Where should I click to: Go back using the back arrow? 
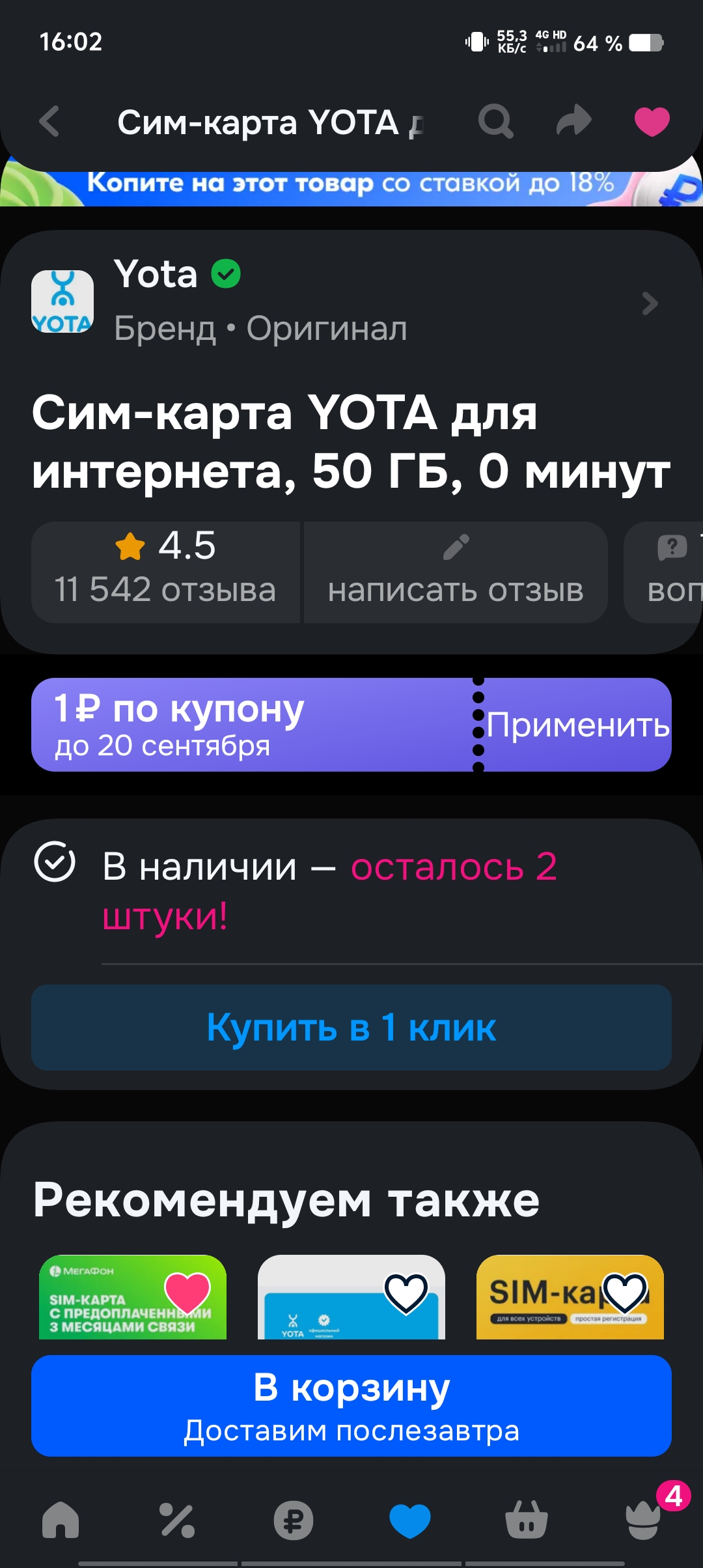(49, 121)
